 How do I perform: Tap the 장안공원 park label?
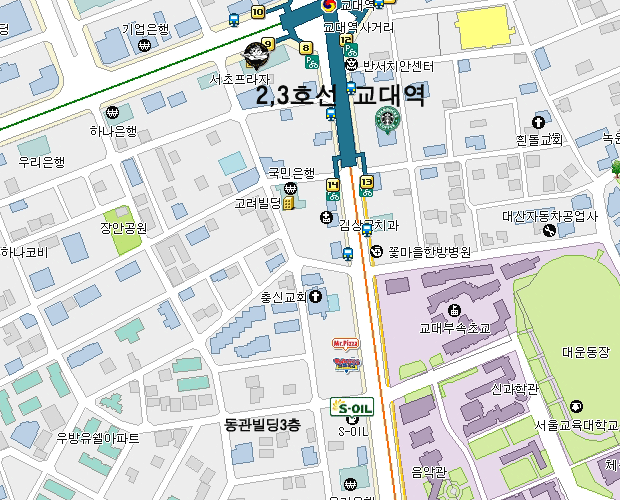[x=123, y=228]
